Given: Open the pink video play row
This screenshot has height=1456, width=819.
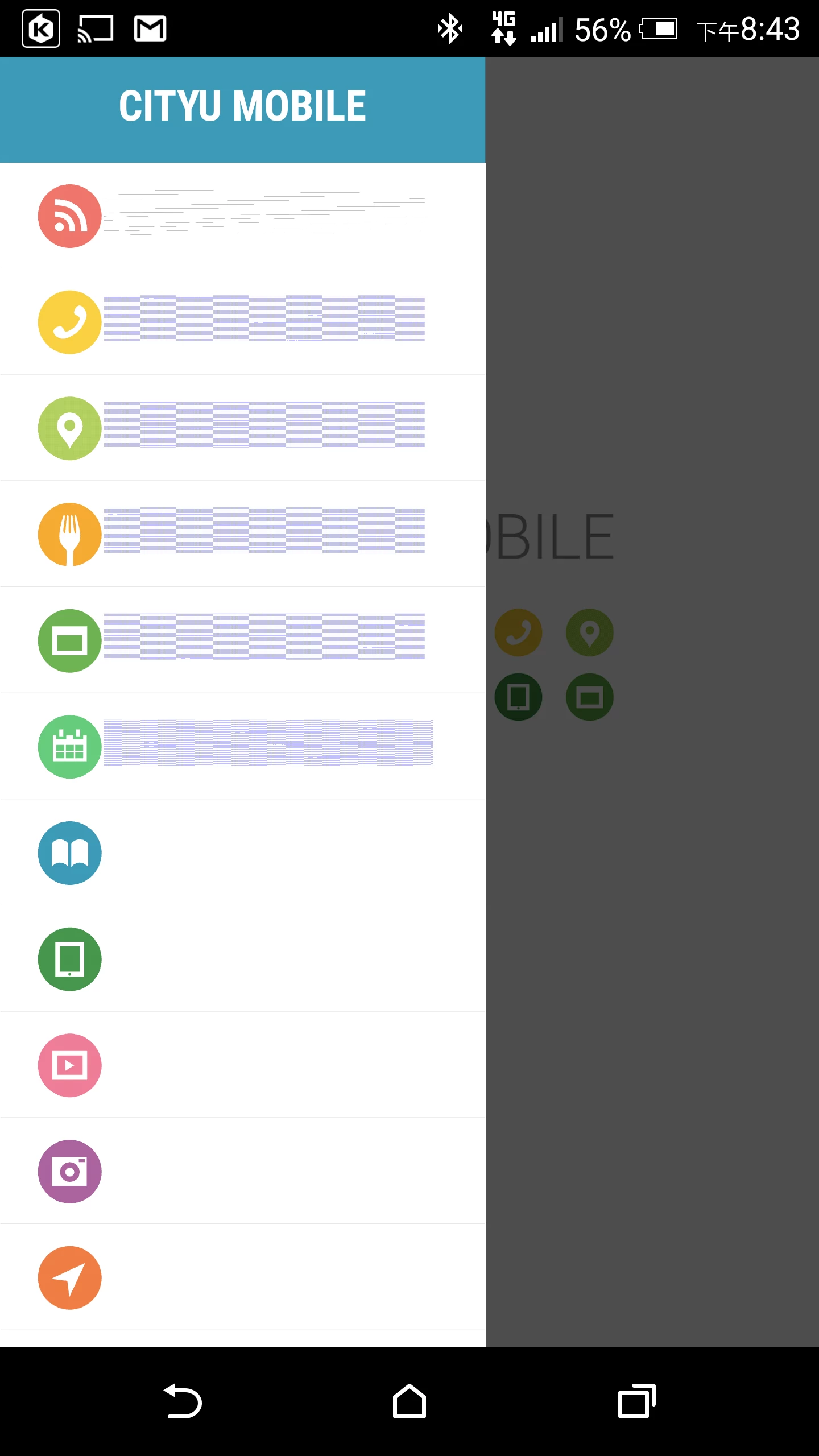Looking at the screenshot, I should (242, 1065).
